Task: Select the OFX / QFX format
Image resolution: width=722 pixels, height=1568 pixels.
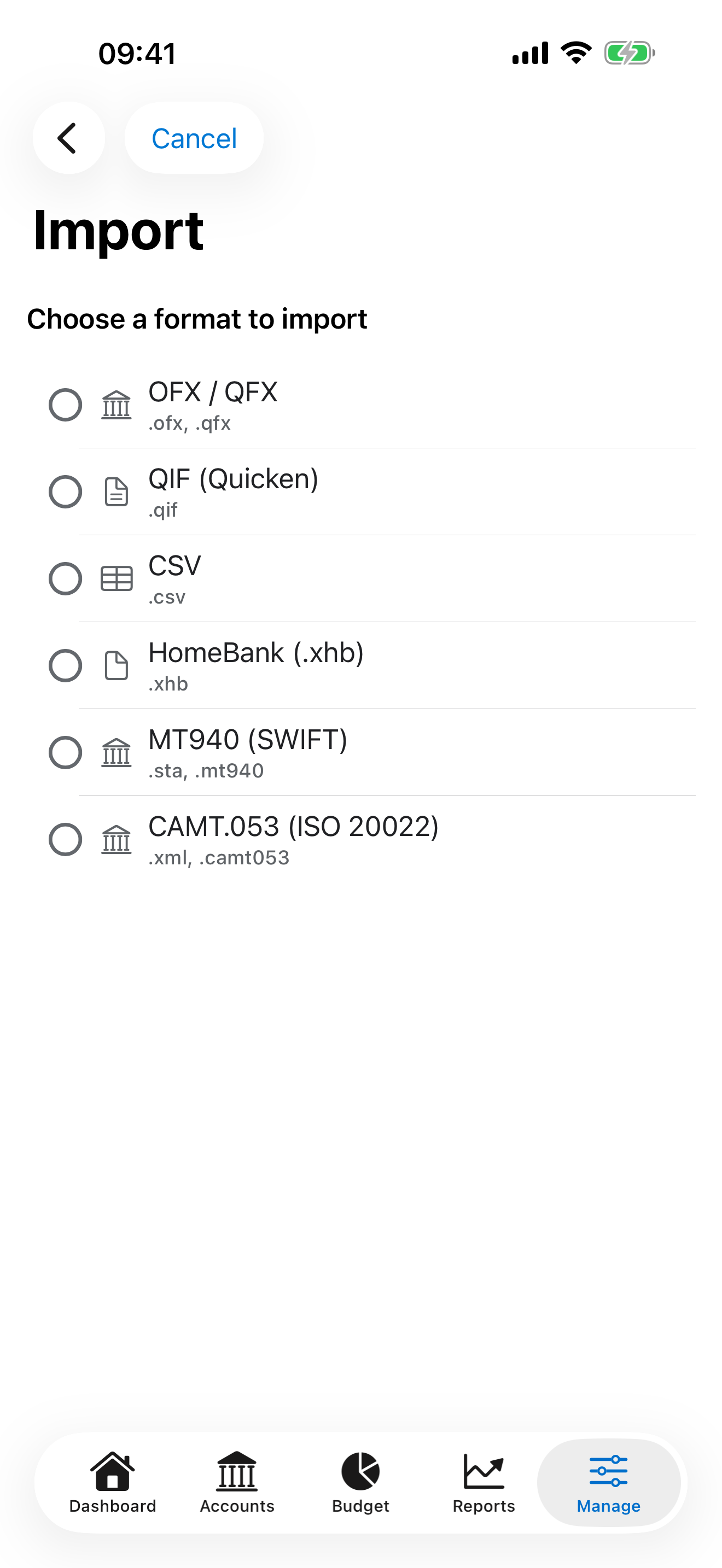Action: click(66, 405)
